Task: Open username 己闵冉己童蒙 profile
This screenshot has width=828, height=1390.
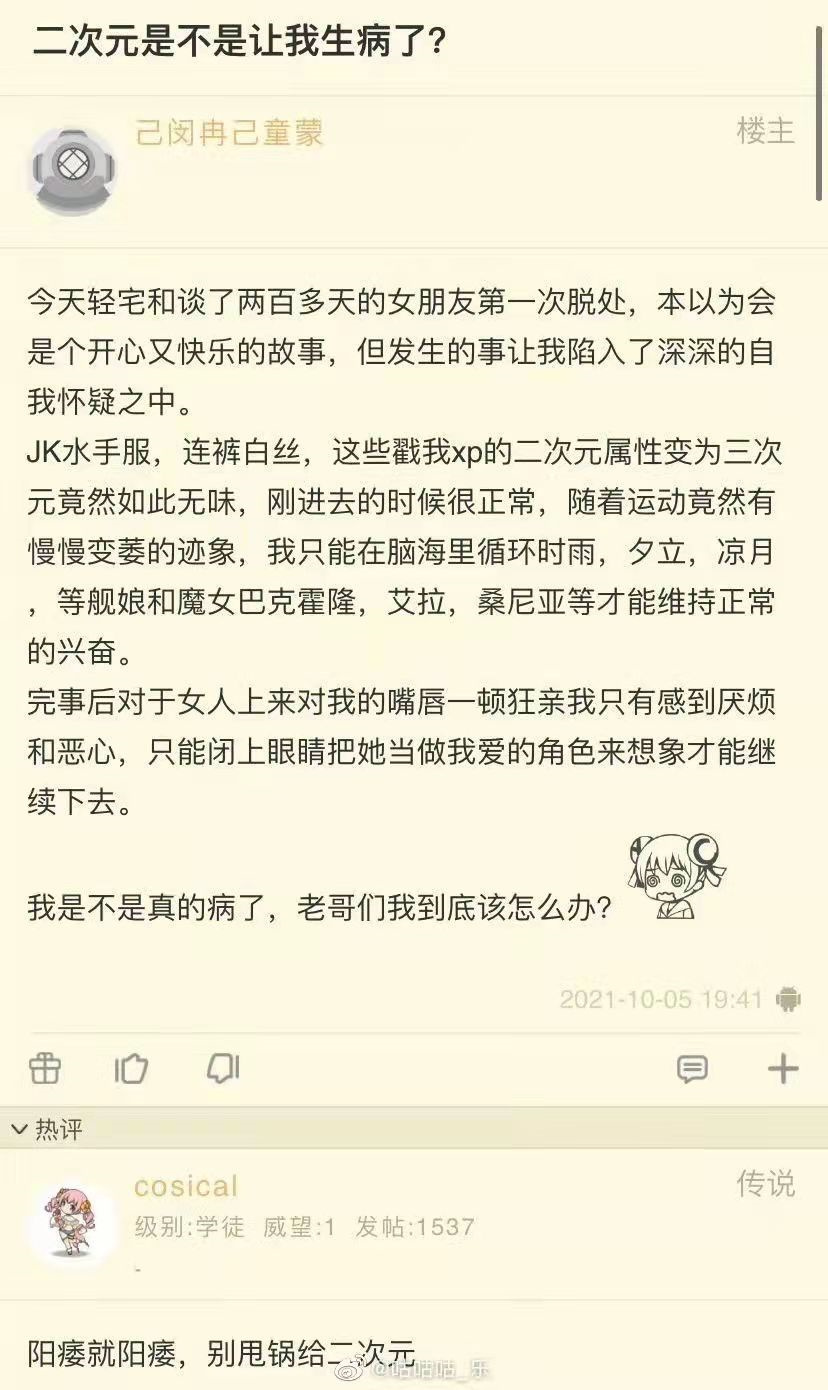Action: 229,133
